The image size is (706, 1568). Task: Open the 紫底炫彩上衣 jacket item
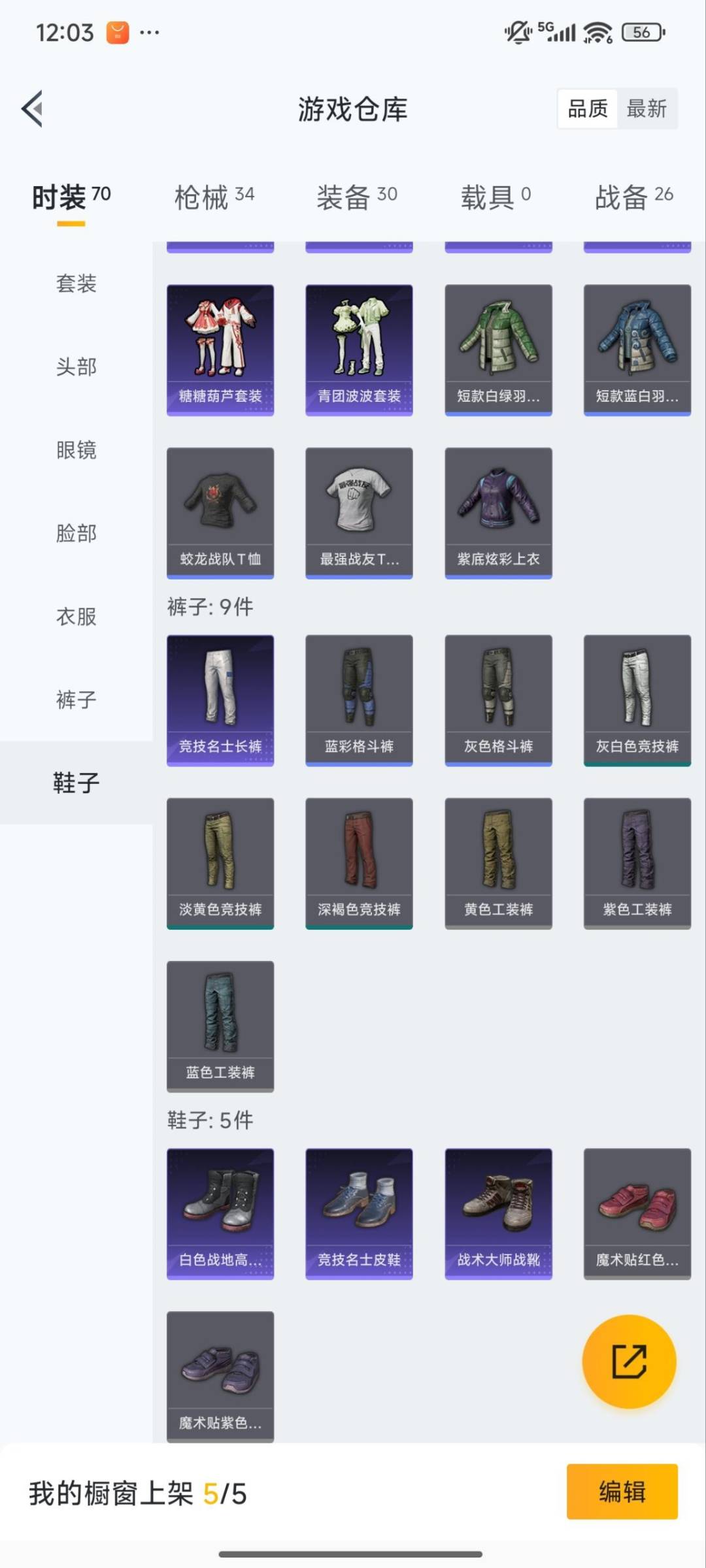point(498,512)
